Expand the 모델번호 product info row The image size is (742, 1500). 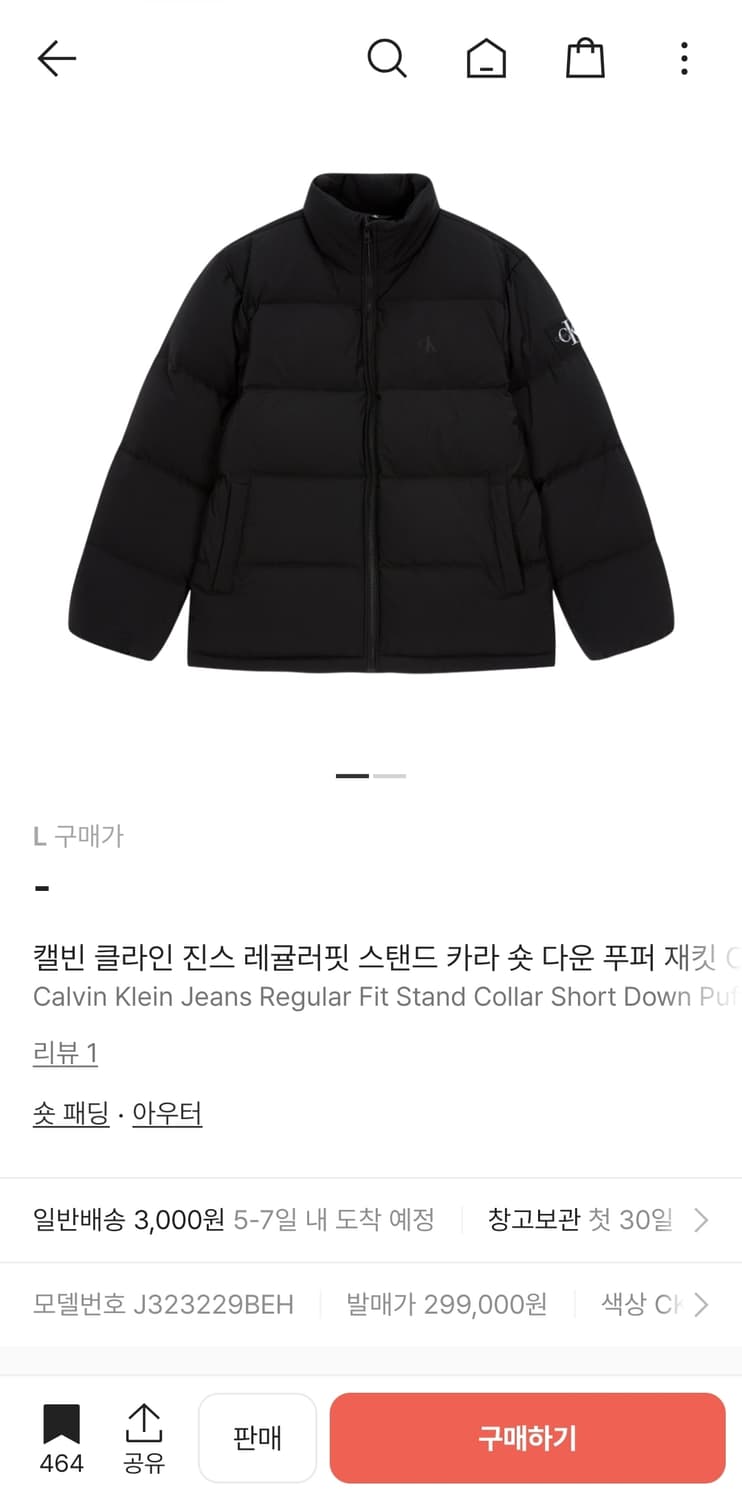pyautogui.click(x=702, y=1304)
